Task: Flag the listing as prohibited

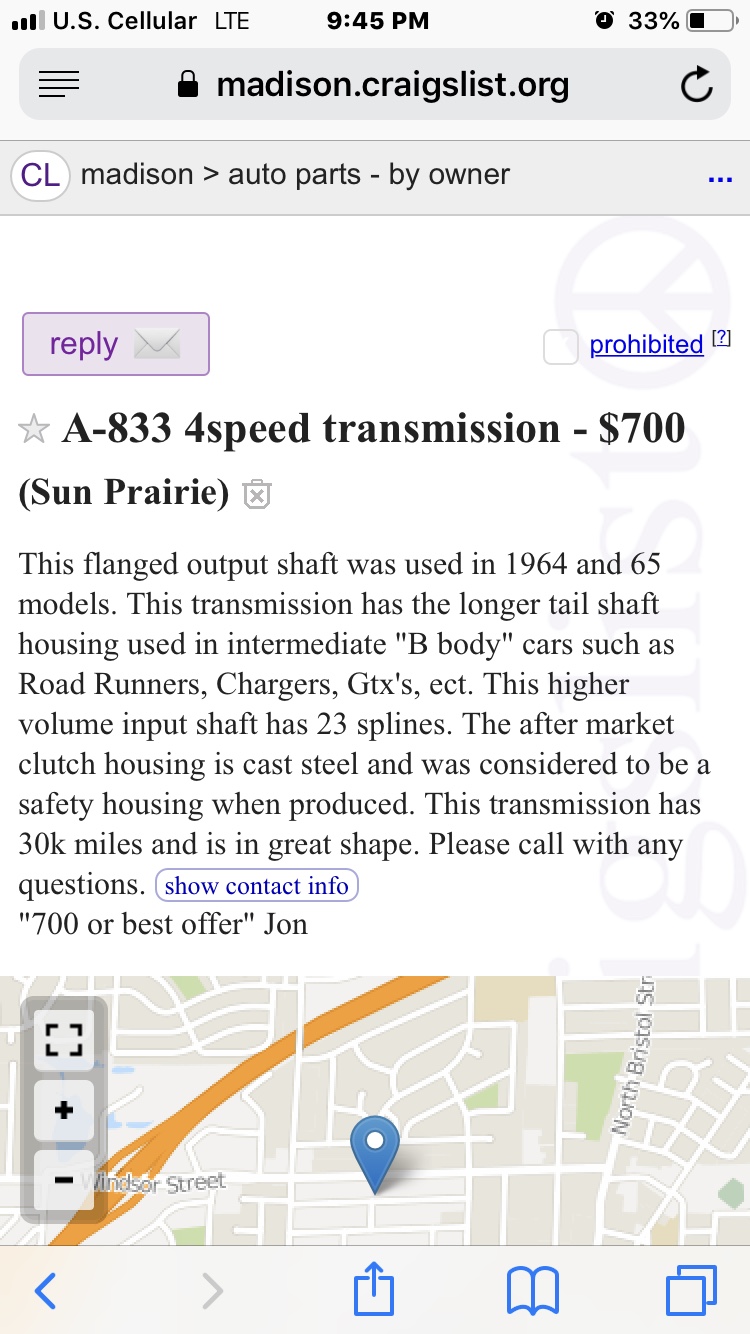Action: [646, 345]
